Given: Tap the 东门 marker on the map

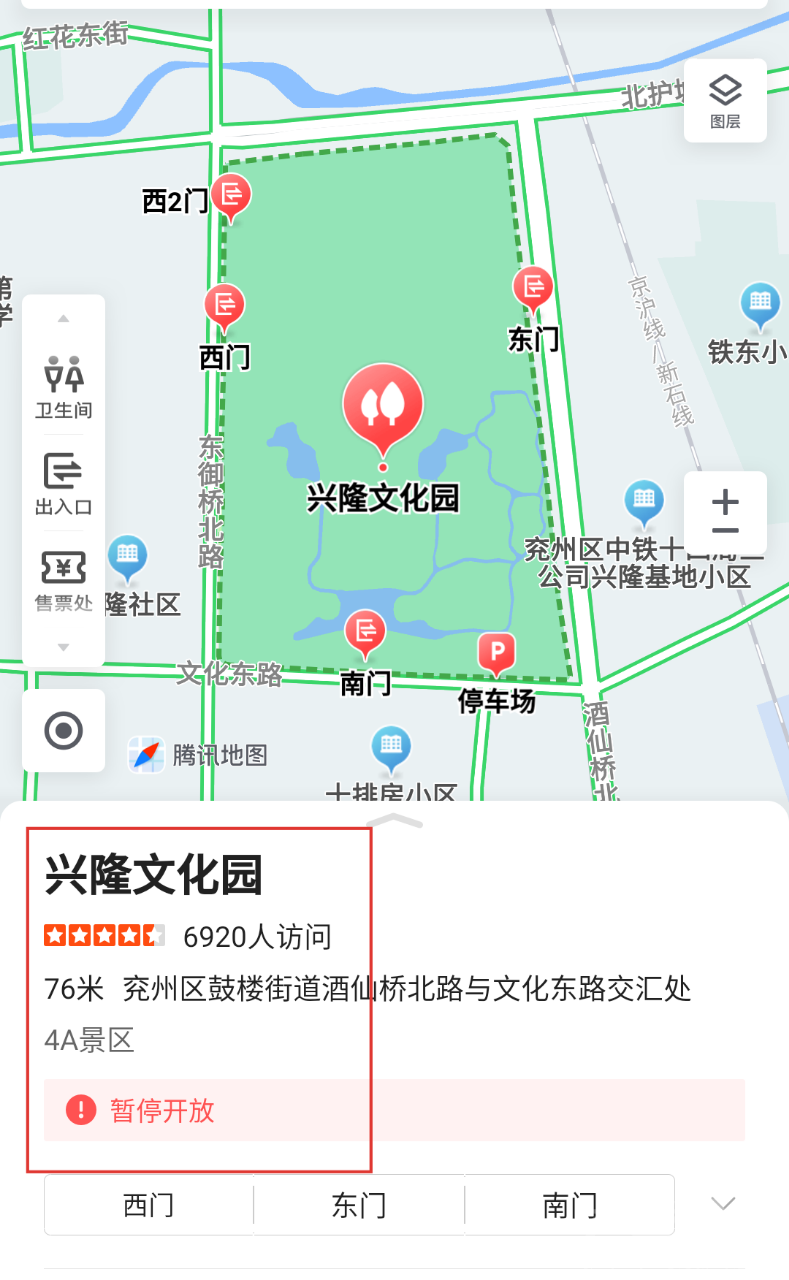Looking at the screenshot, I should click(533, 288).
